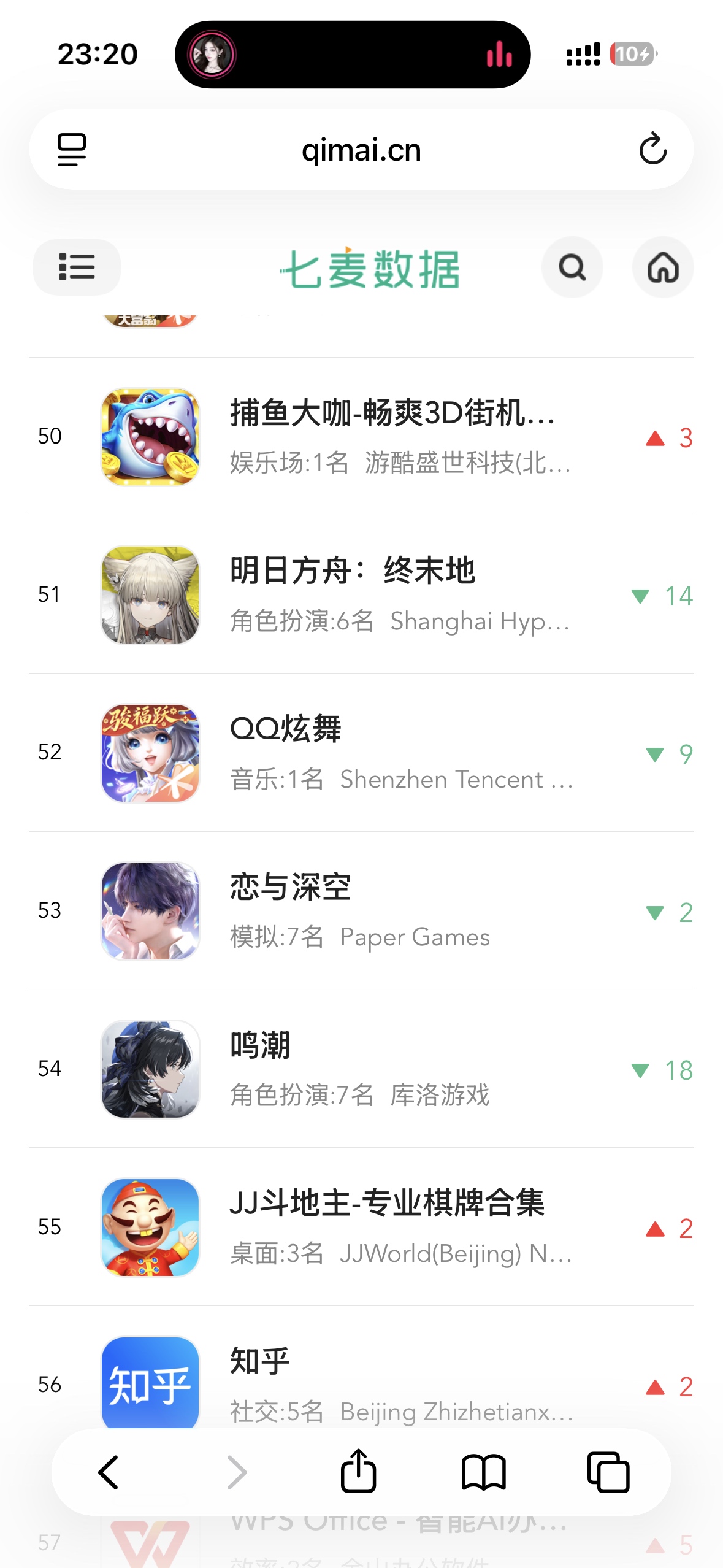Open the 捕鱼大咖 app entry
Screen dimensions: 723x1568
[361, 436]
